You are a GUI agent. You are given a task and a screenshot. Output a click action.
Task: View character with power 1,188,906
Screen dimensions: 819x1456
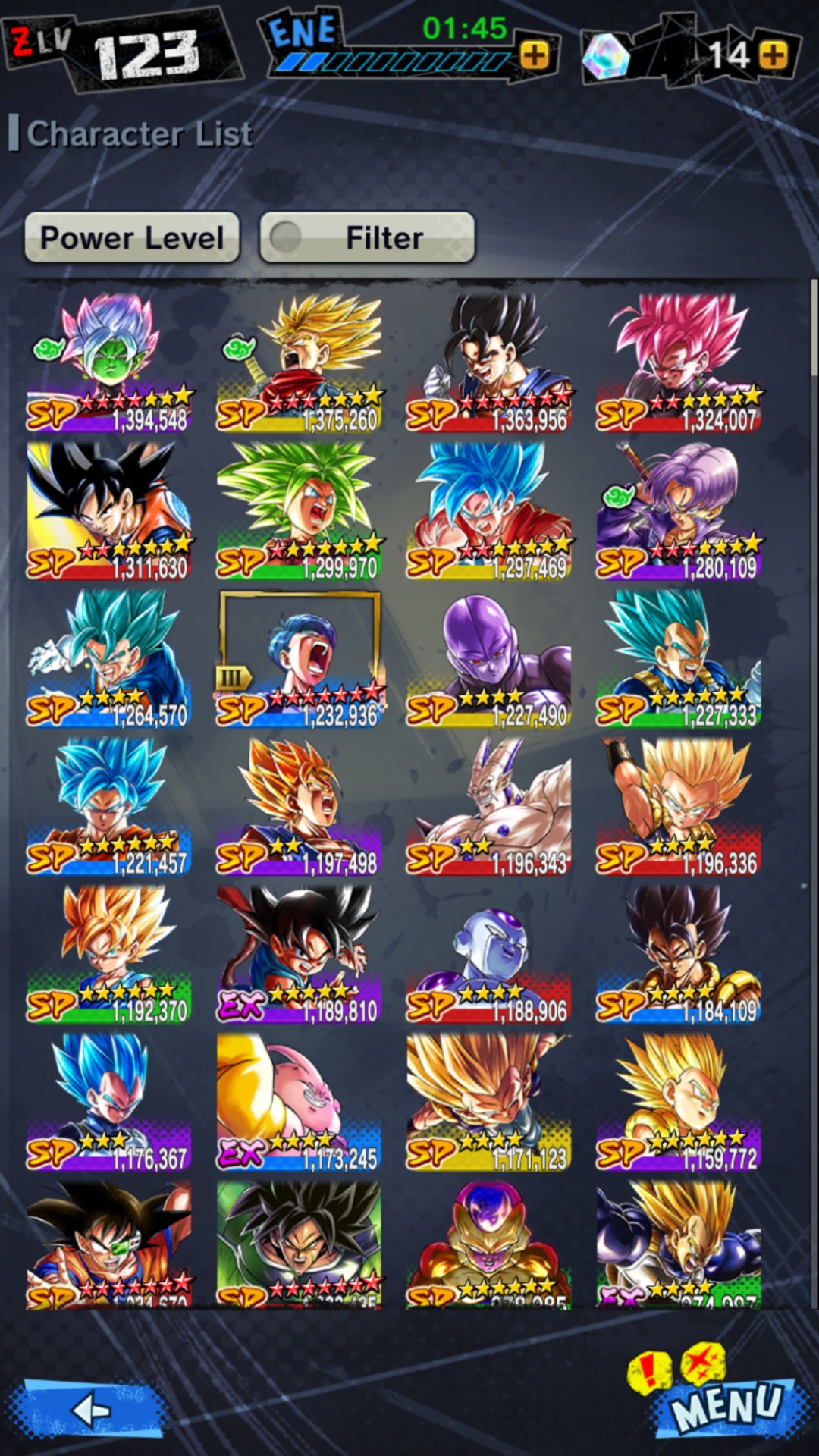[488, 954]
